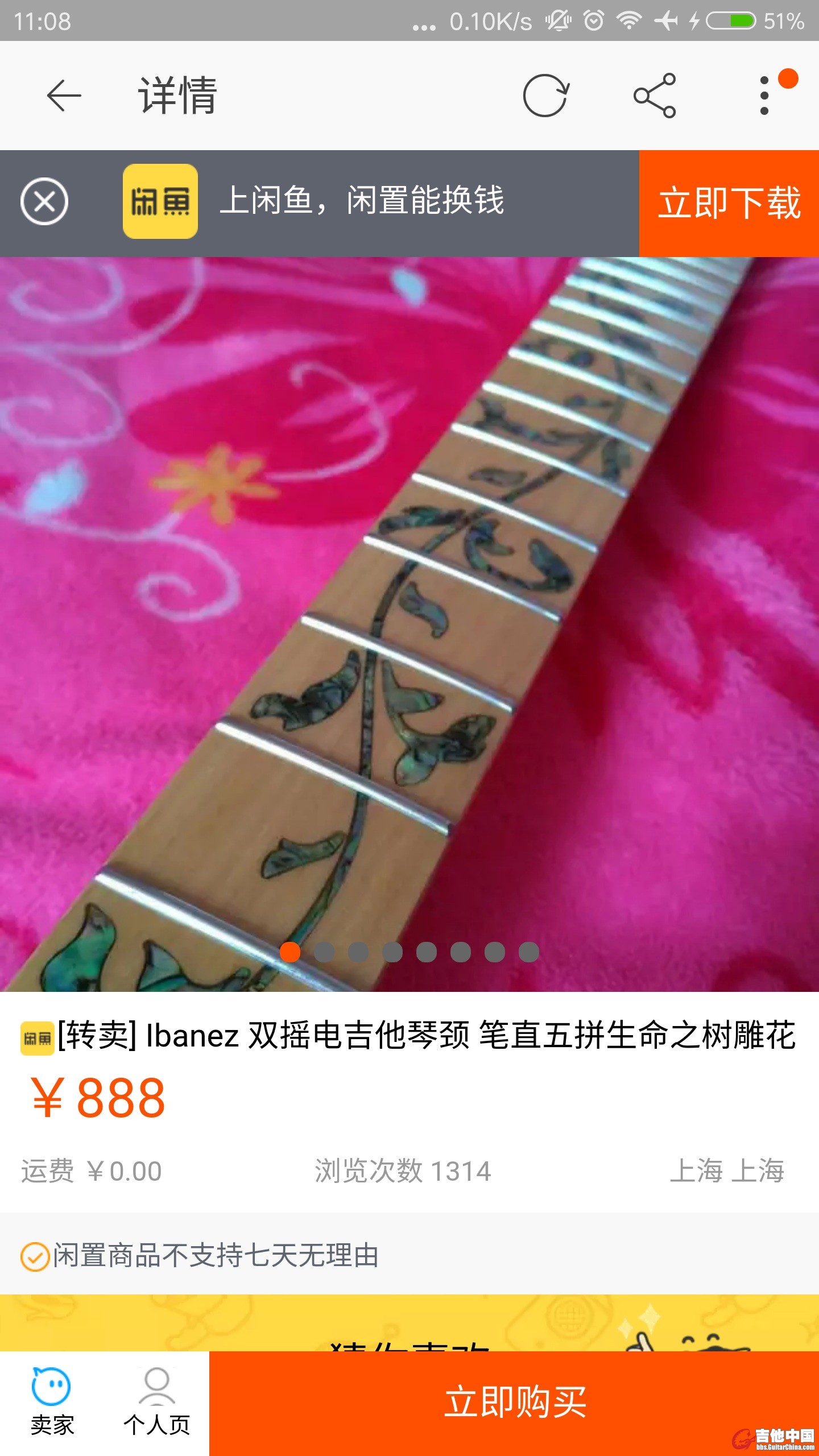Go back using the arrow icon
Viewport: 819px width, 1456px height.
click(x=64, y=96)
